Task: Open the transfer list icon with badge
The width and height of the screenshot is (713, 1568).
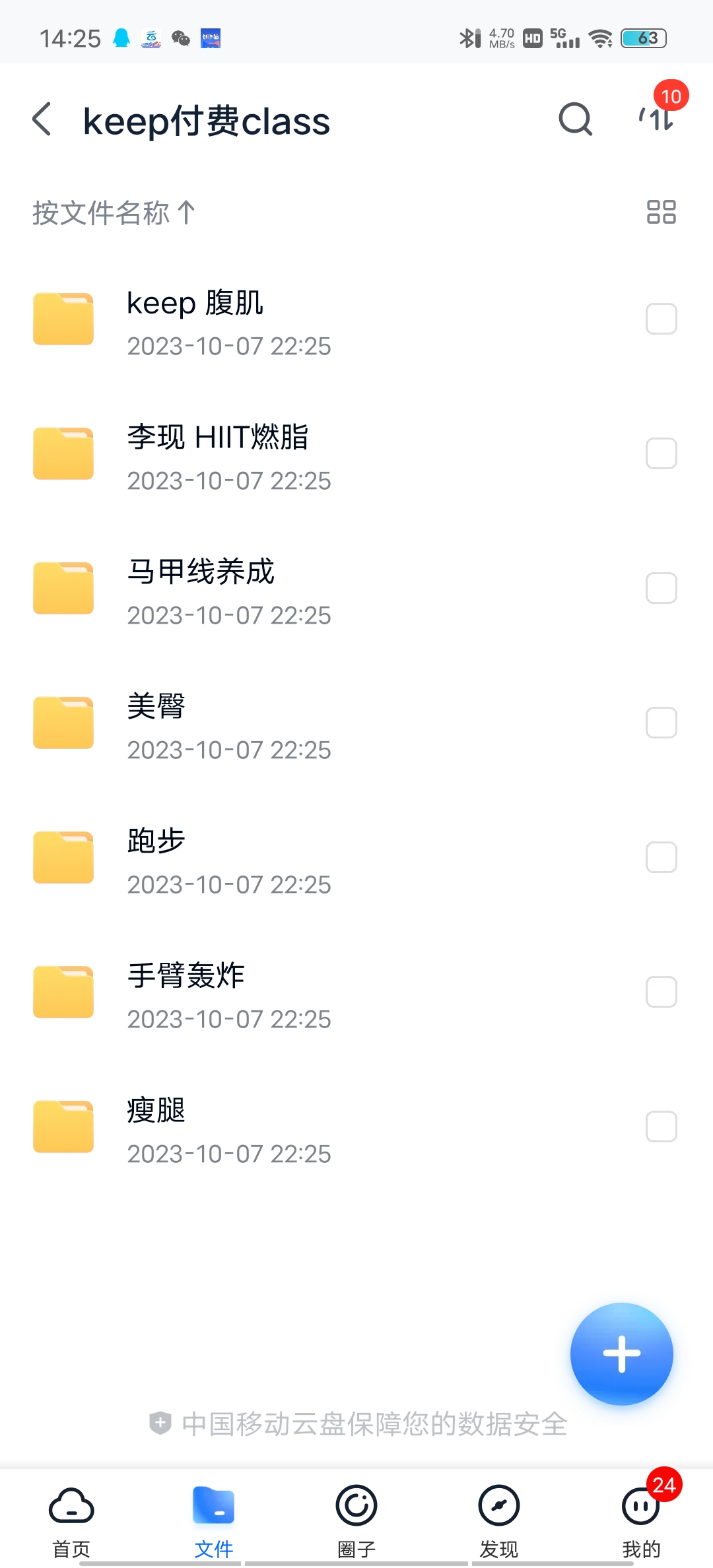Action: point(656,119)
